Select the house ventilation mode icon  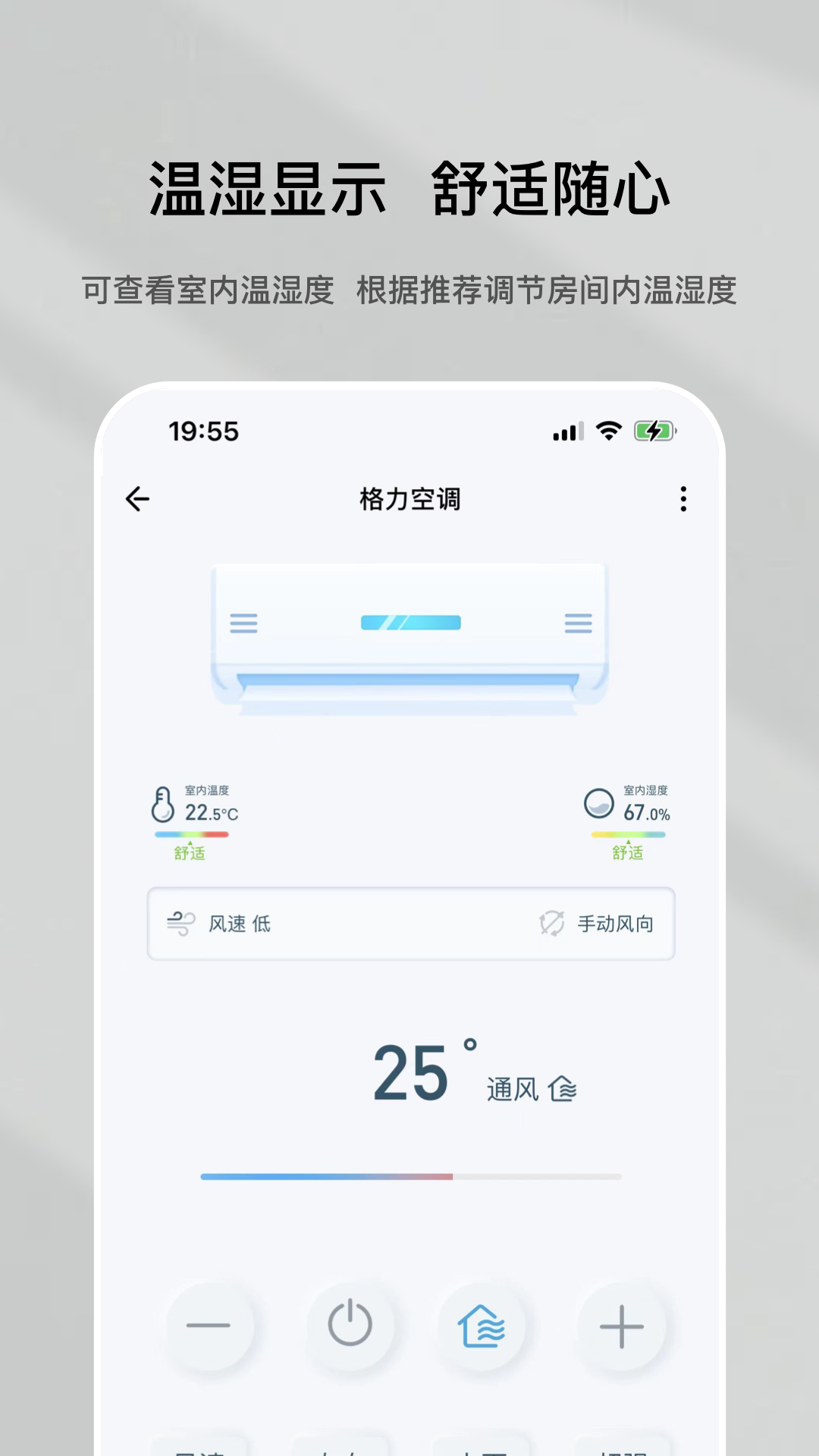pos(482,1325)
